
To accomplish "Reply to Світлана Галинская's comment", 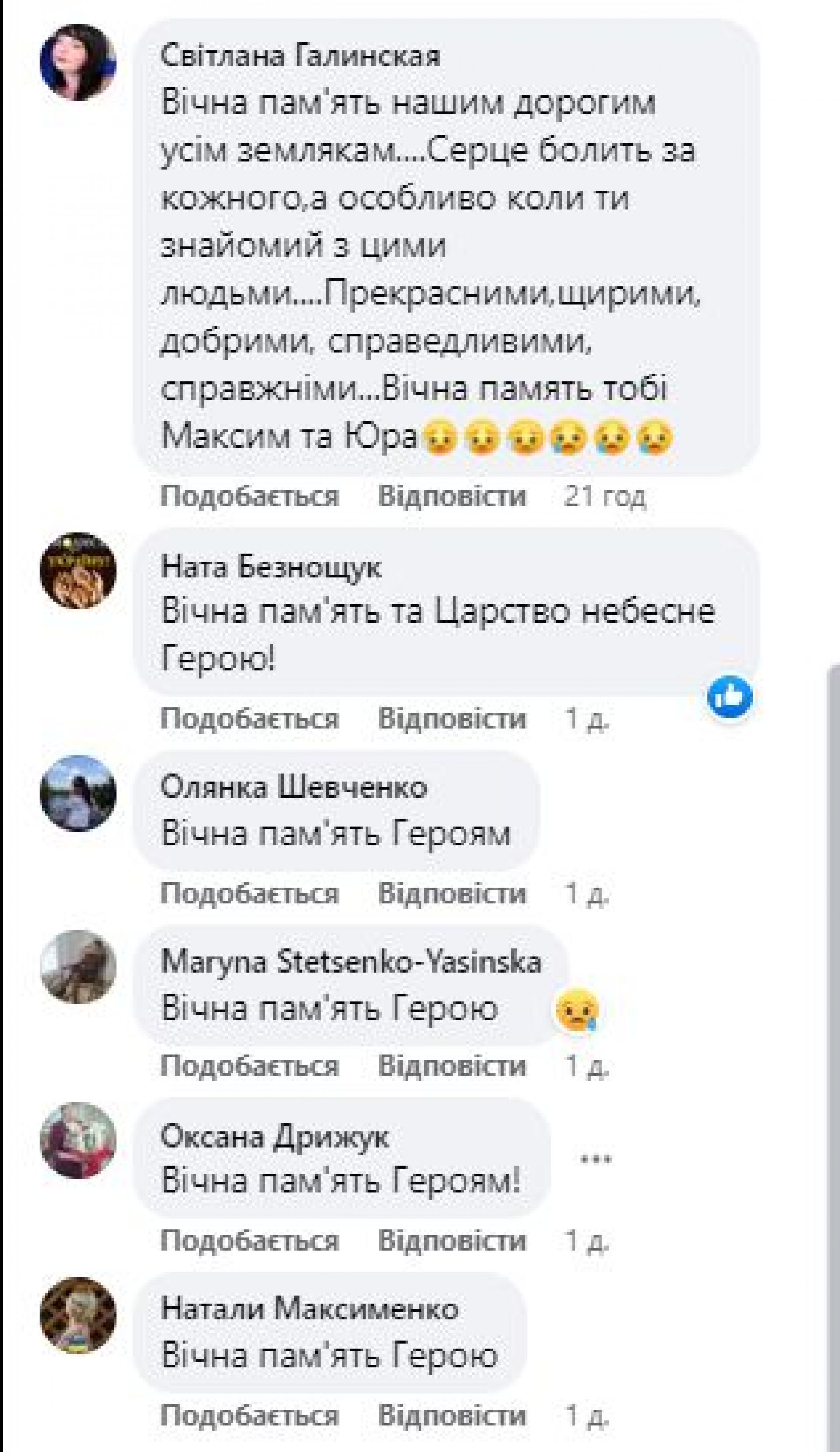I will tap(451, 496).
